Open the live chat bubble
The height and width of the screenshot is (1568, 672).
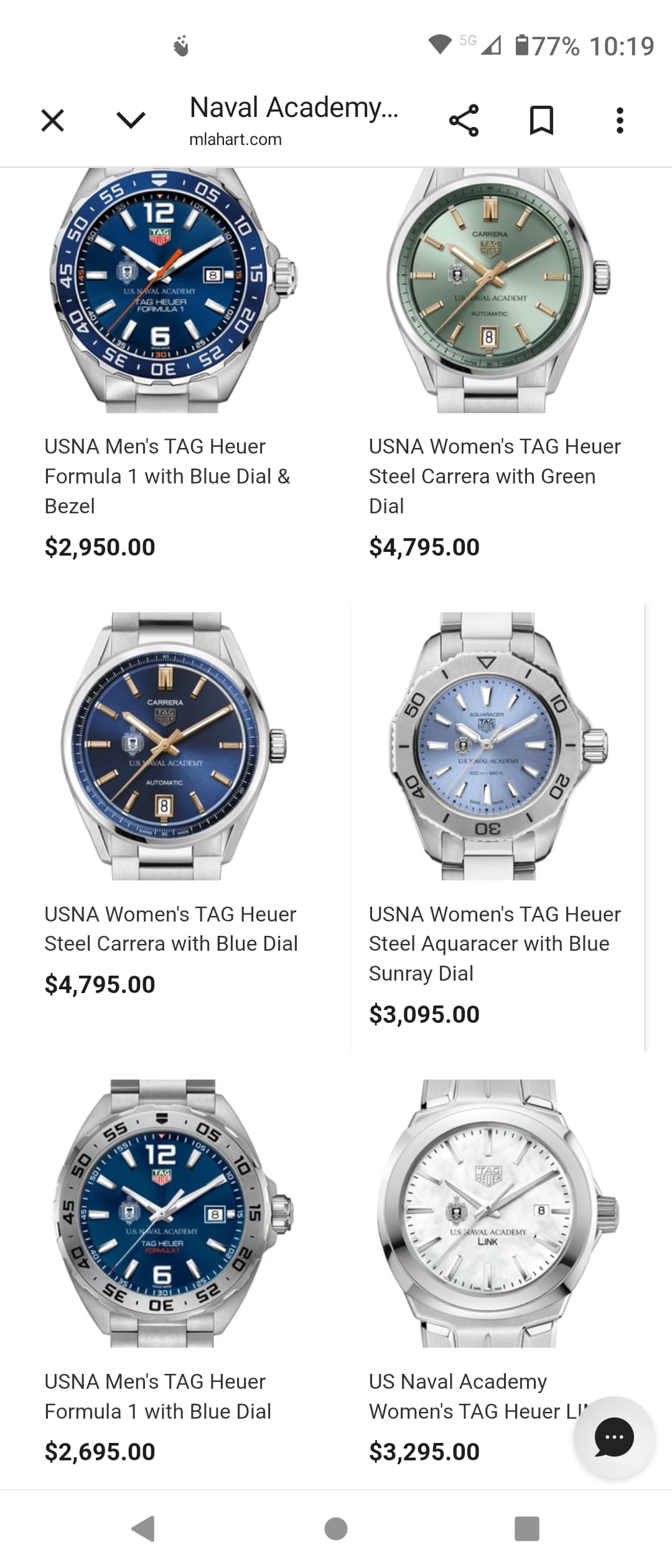[614, 1437]
